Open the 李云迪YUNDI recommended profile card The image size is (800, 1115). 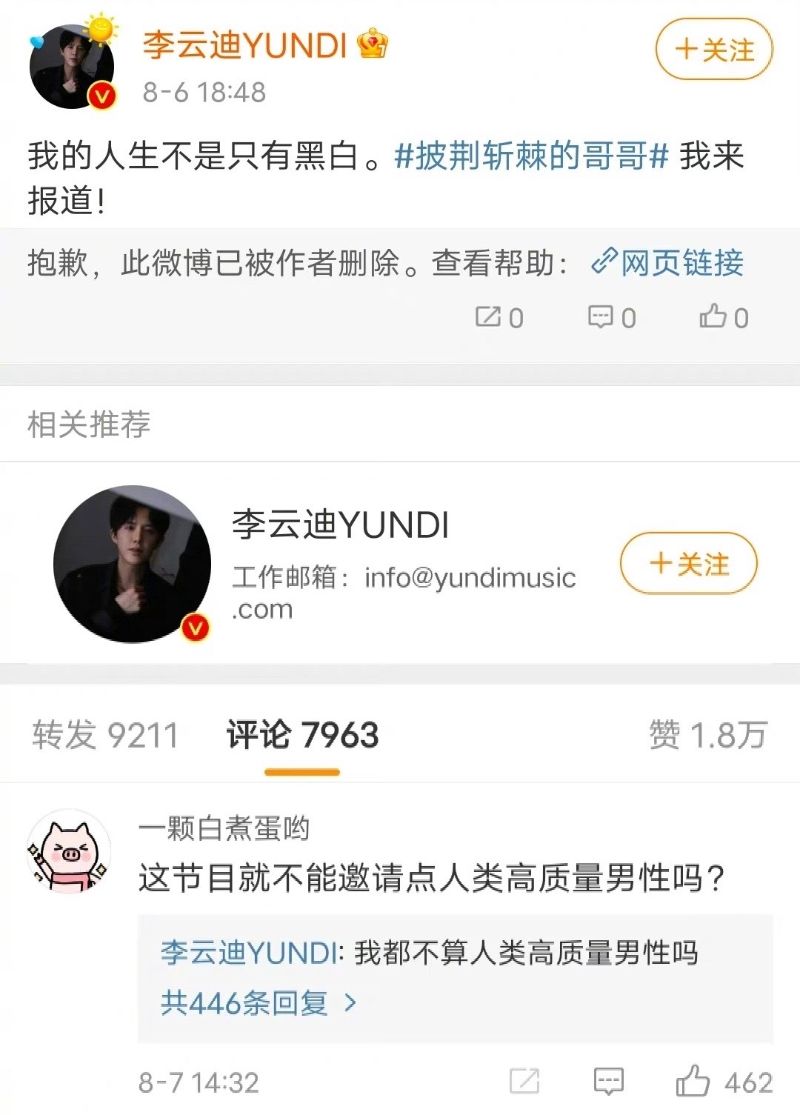(x=340, y=524)
